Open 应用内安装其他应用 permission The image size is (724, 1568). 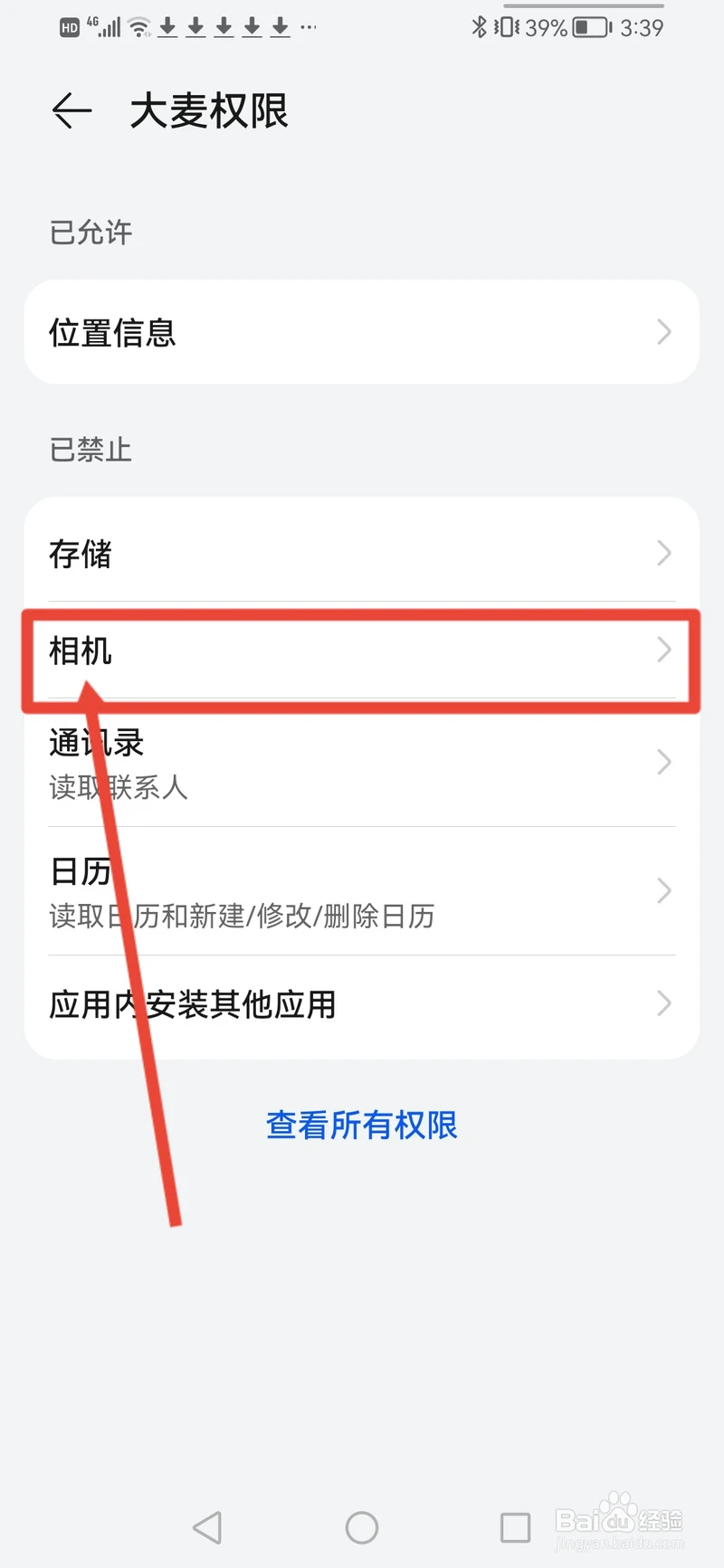coord(362,1004)
